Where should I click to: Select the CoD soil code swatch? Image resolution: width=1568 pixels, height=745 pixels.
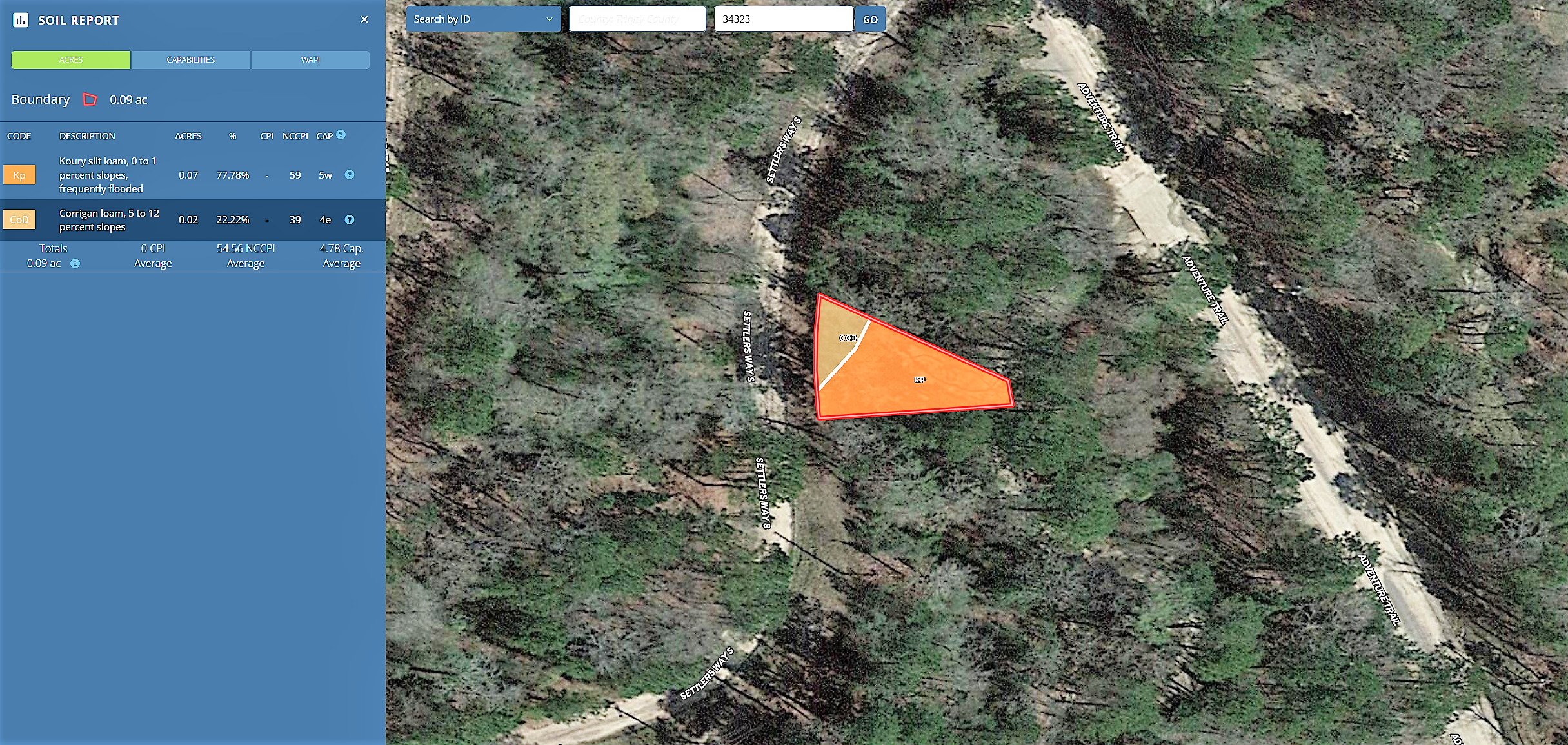19,220
